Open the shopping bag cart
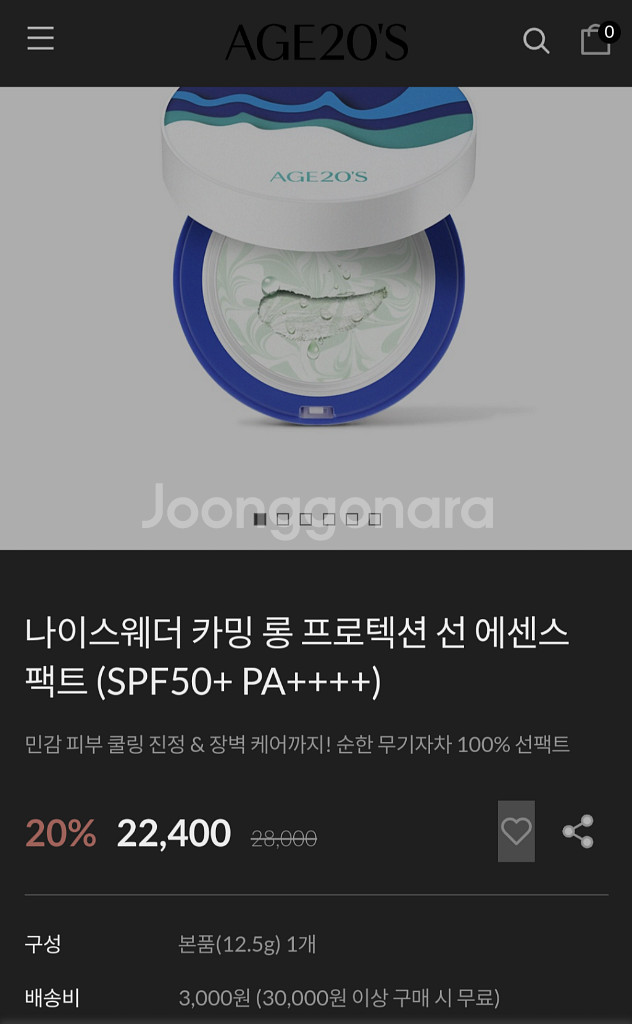Screen dimensions: 632x1024 596,39
